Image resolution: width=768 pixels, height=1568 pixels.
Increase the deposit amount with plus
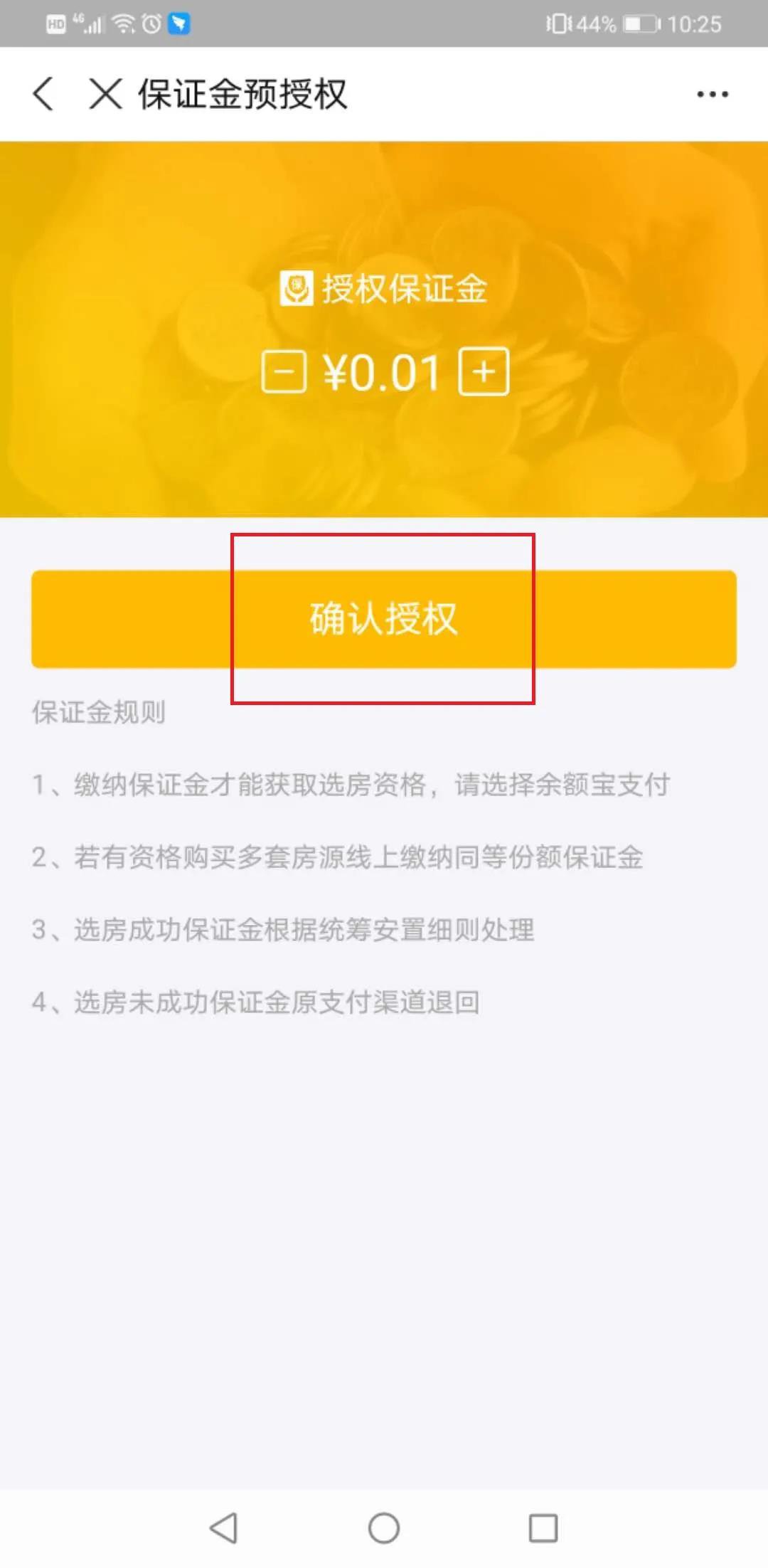484,371
